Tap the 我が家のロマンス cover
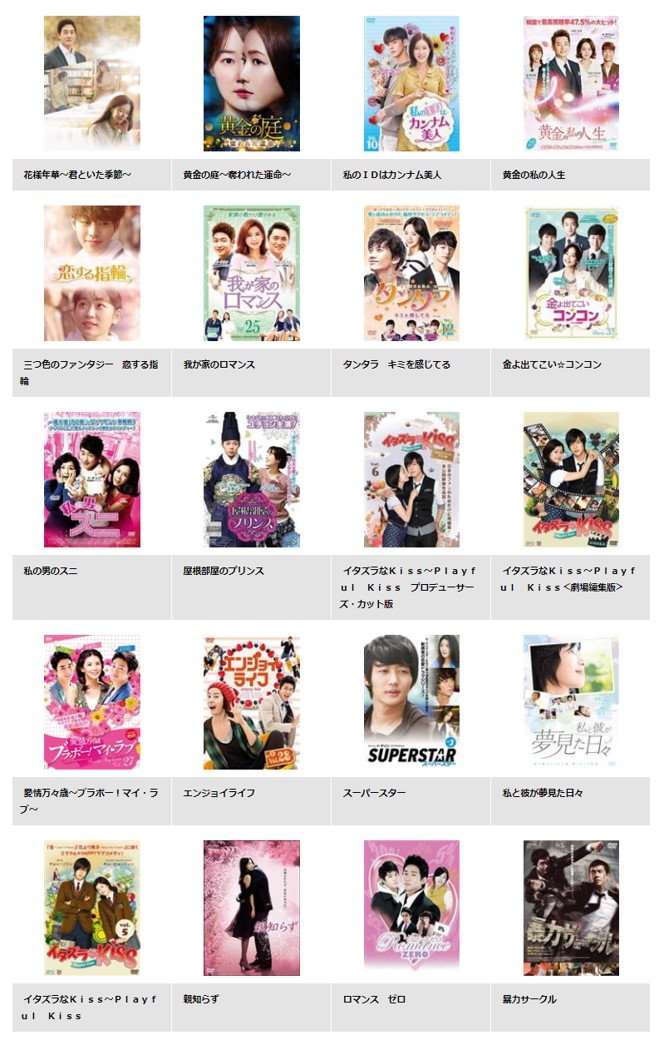The image size is (664, 1040). pyautogui.click(x=251, y=273)
